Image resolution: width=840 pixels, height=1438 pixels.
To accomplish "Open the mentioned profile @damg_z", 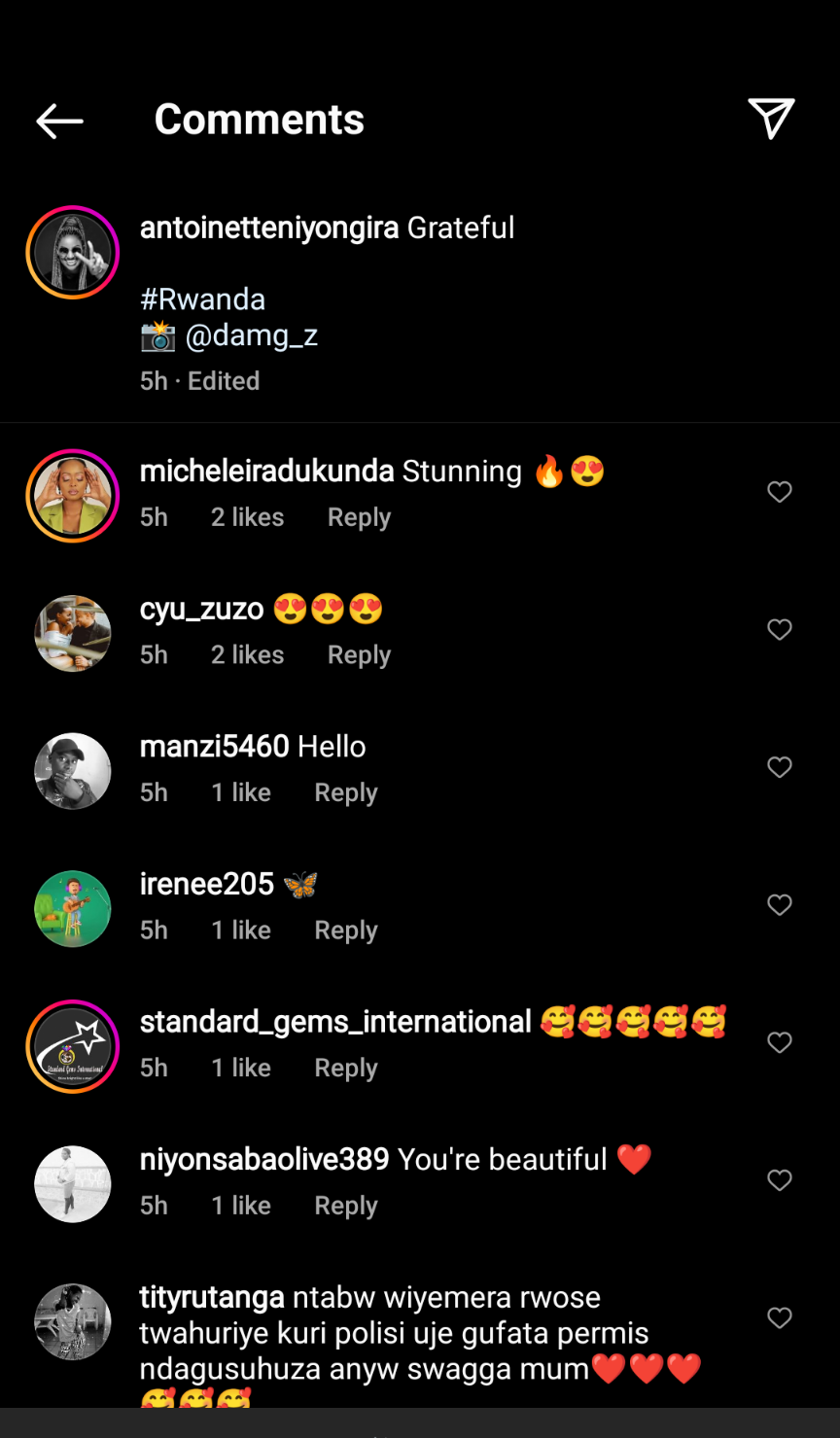I will click(252, 335).
